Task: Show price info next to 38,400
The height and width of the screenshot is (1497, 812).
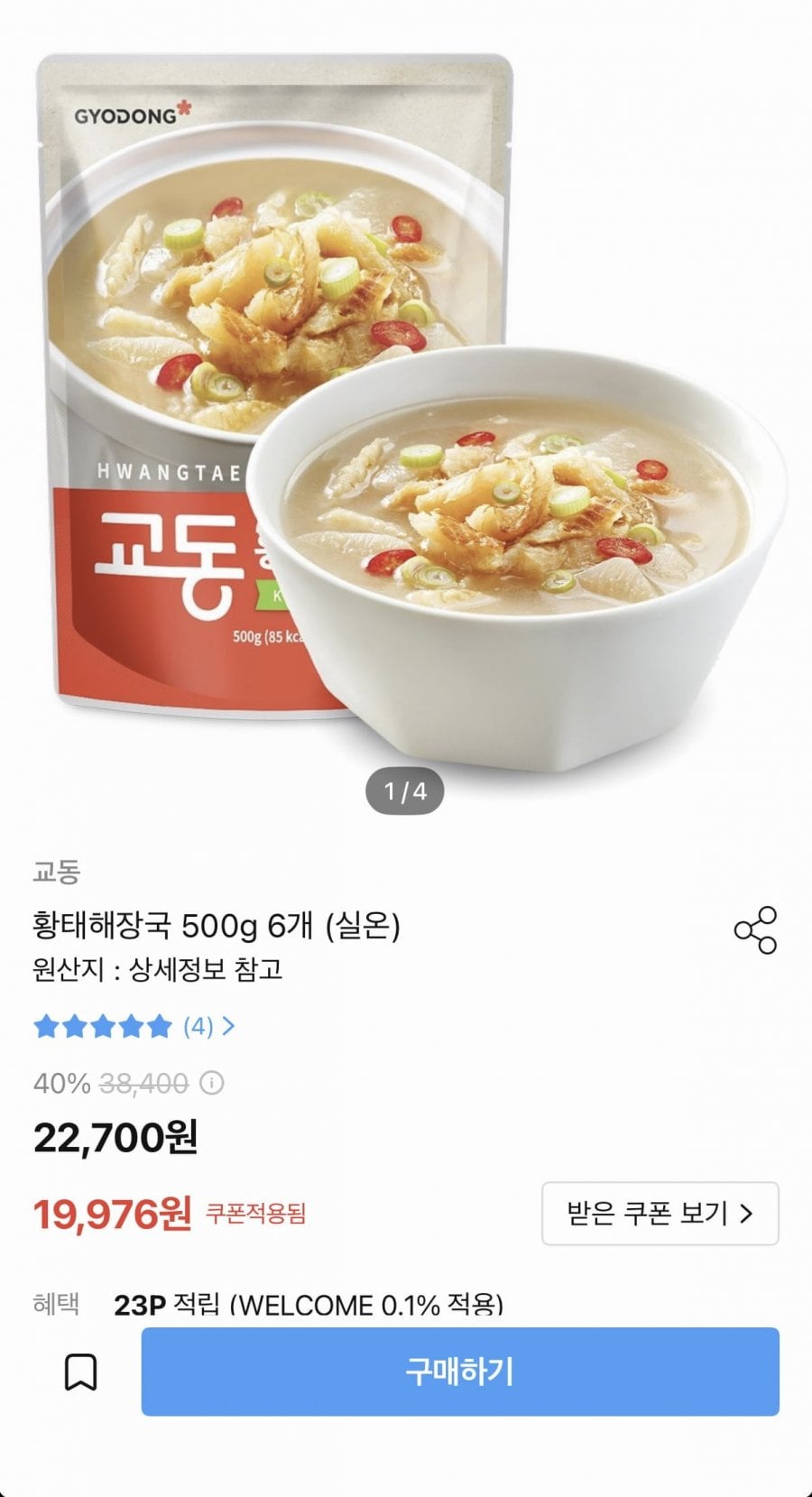Action: [x=211, y=1083]
